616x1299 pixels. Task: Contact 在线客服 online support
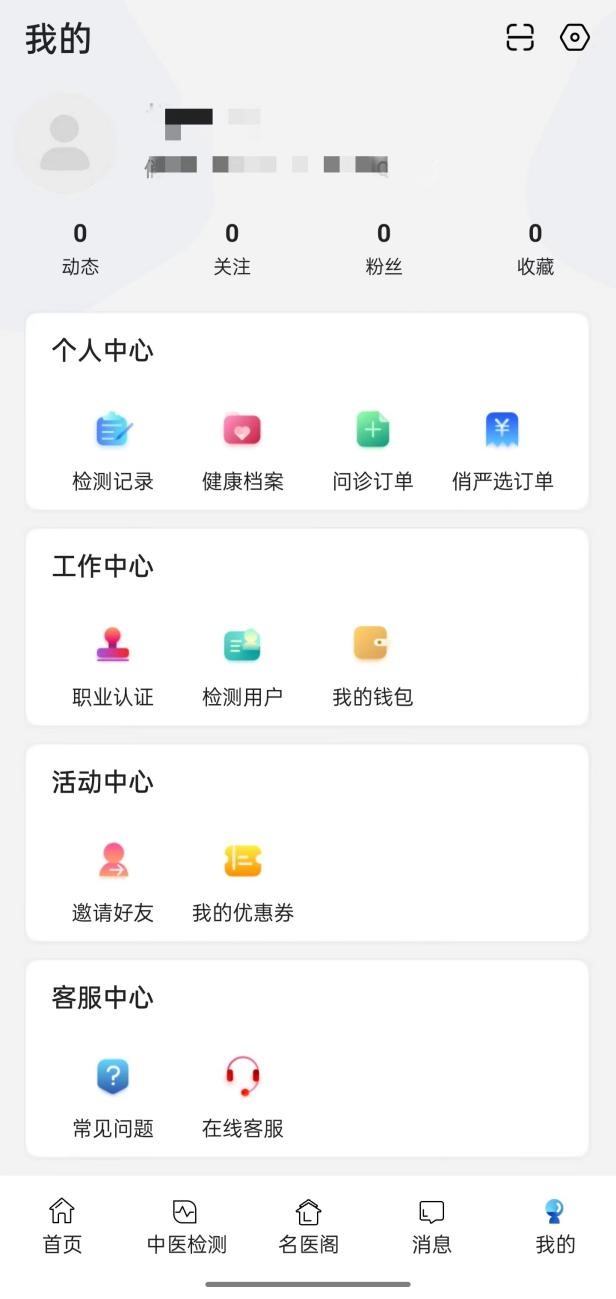pos(243,1099)
